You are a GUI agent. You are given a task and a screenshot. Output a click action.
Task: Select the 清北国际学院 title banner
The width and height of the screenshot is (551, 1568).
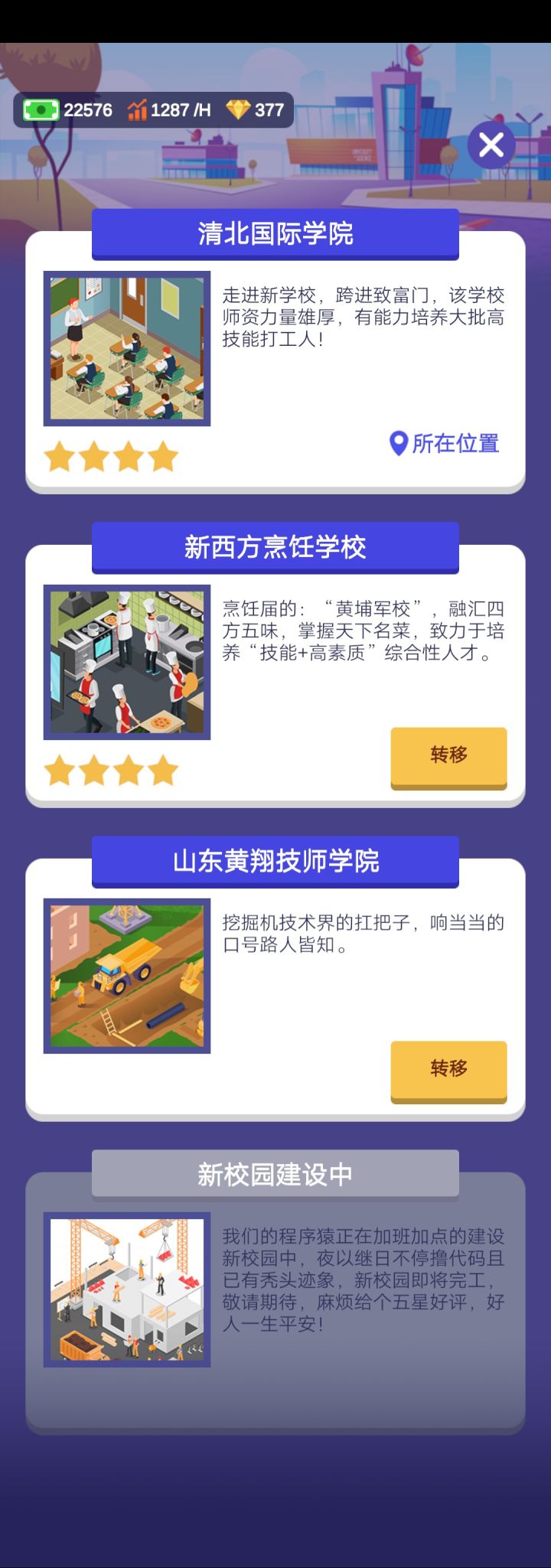pyautogui.click(x=275, y=235)
